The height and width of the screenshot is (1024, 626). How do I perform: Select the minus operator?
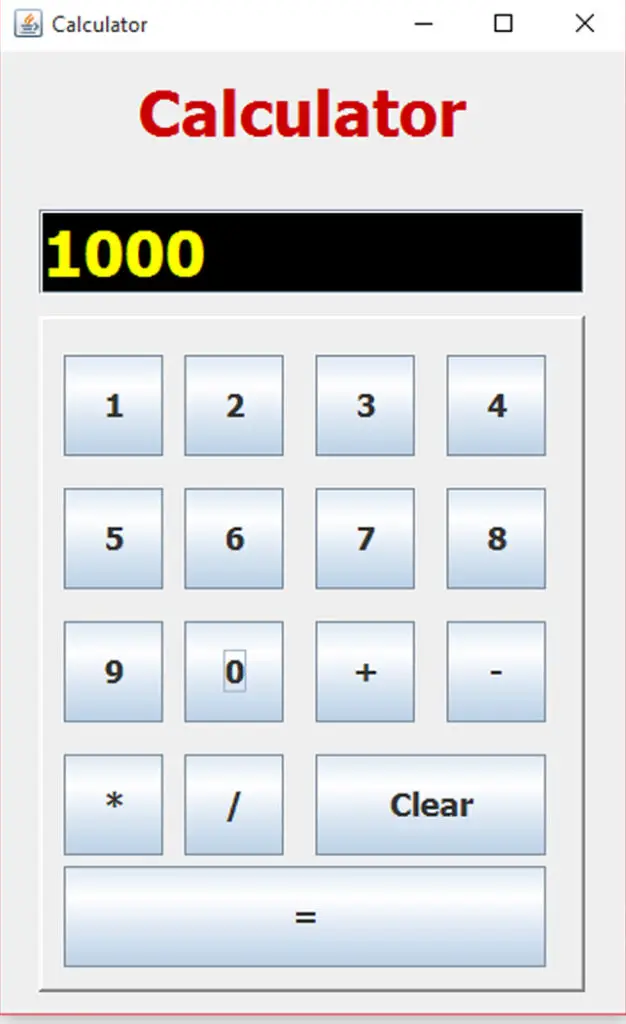496,671
